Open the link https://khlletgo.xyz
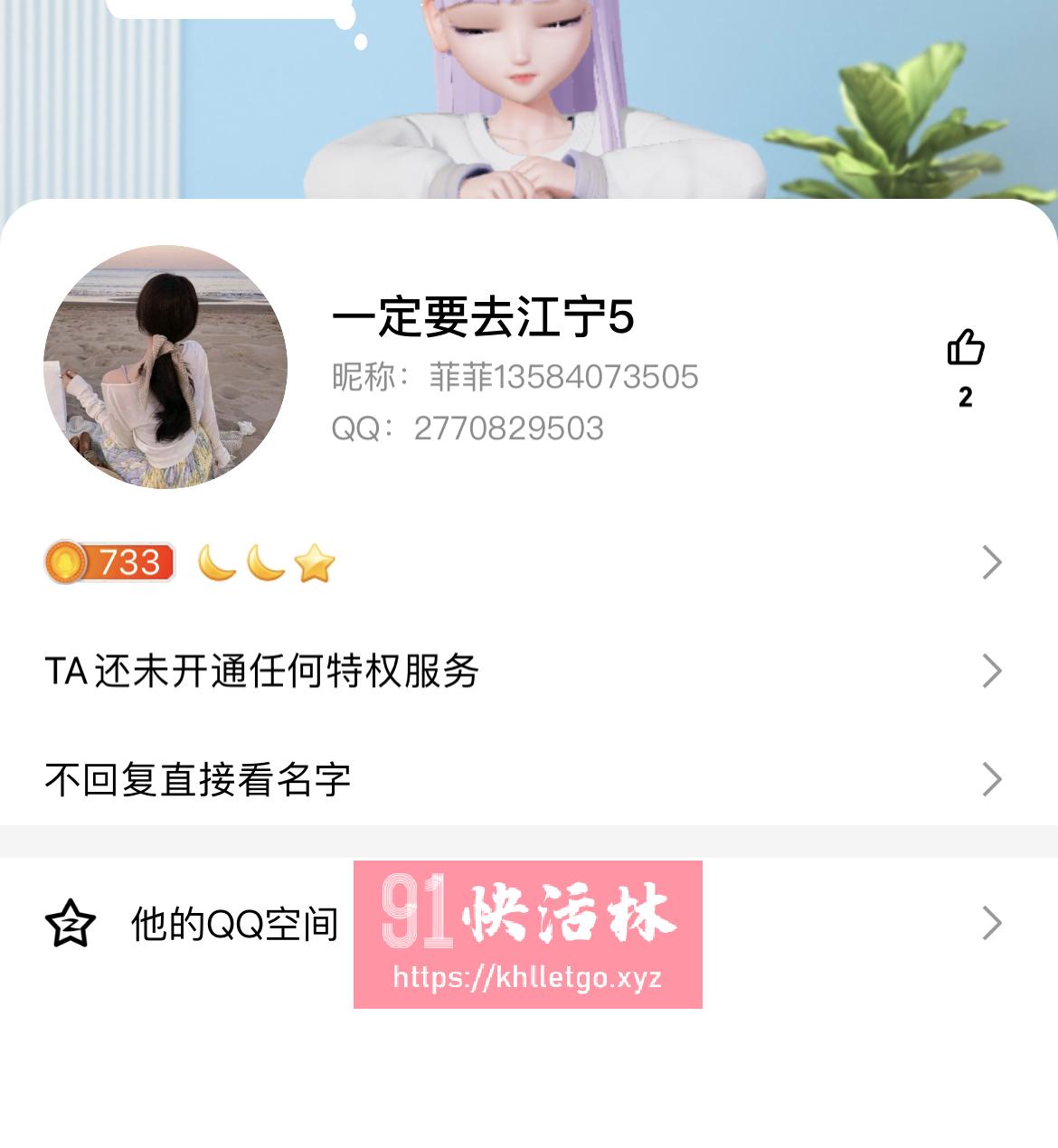 (529, 976)
